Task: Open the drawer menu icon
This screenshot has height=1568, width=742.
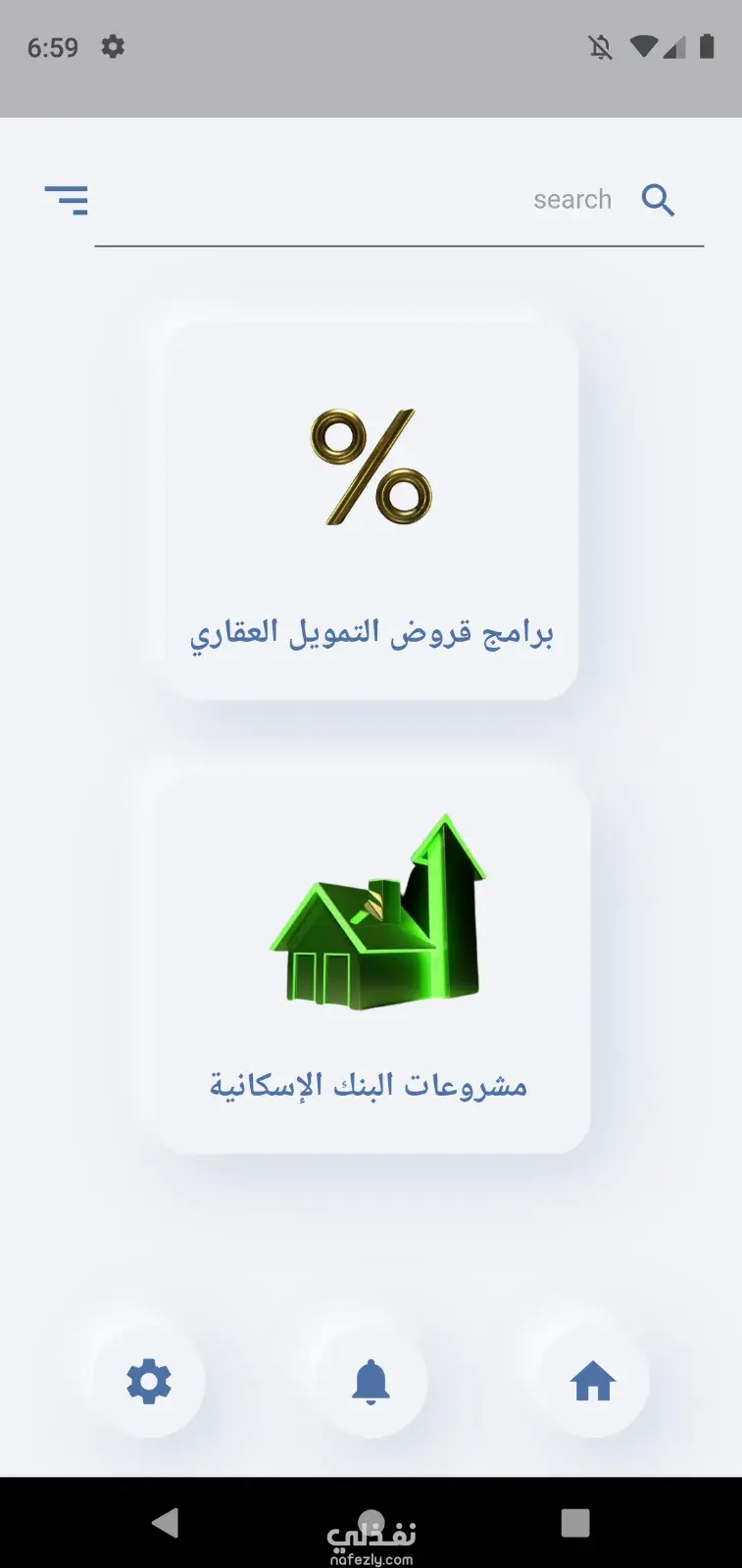Action: tap(67, 200)
